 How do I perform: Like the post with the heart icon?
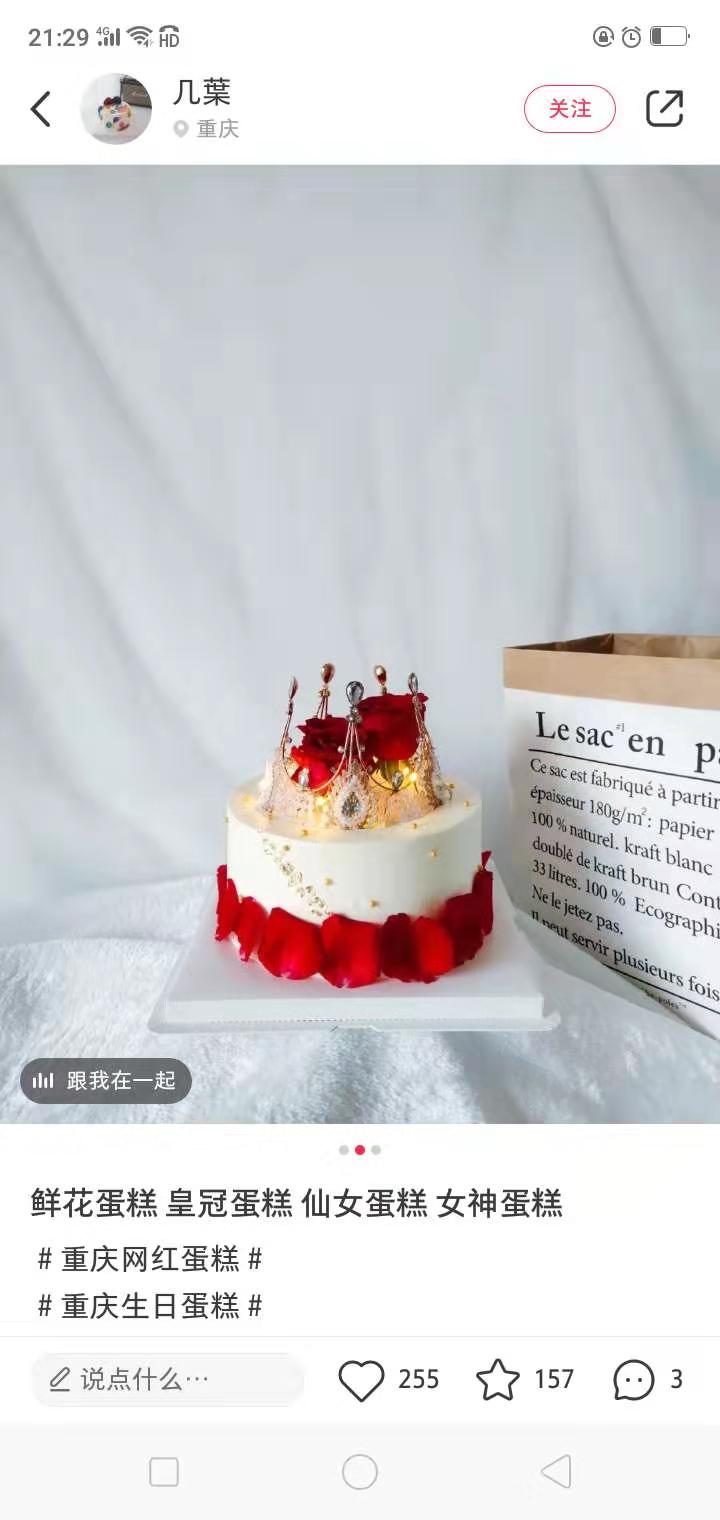click(x=361, y=1380)
